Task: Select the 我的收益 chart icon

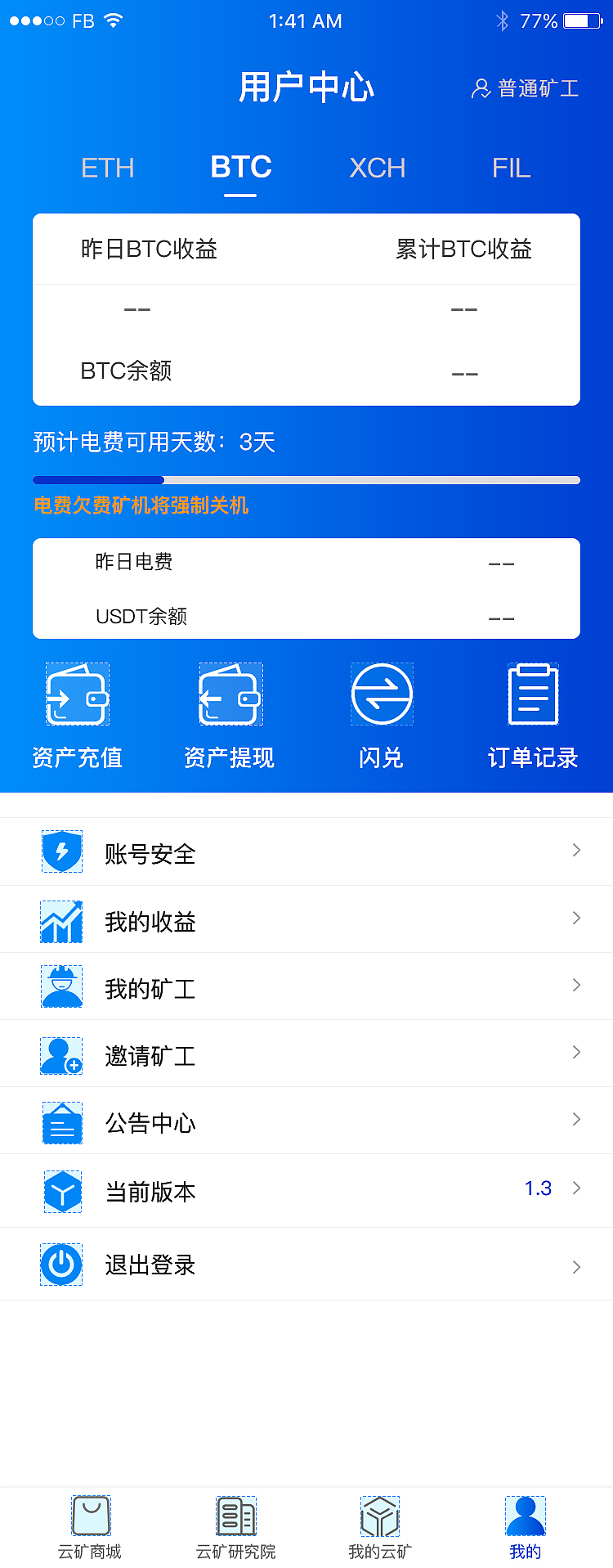Action: (x=61, y=919)
